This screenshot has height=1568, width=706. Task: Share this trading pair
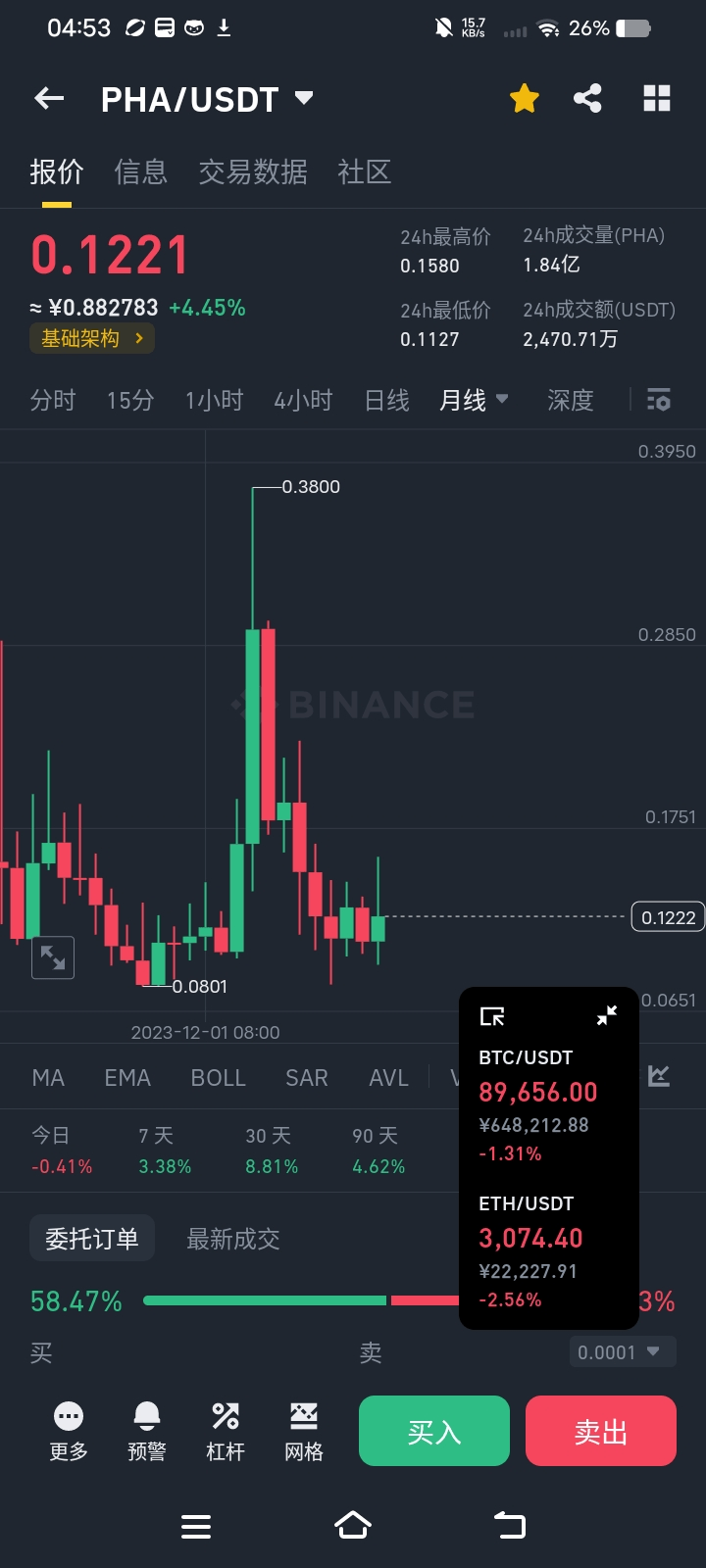pyautogui.click(x=587, y=98)
